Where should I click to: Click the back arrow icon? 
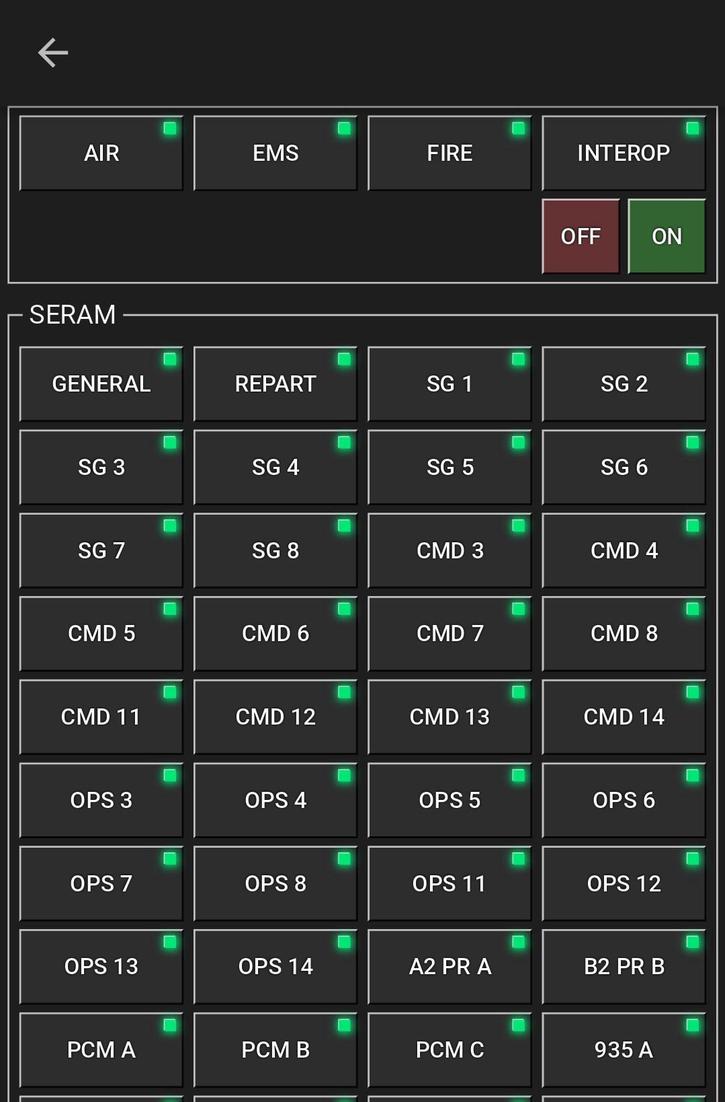click(51, 52)
